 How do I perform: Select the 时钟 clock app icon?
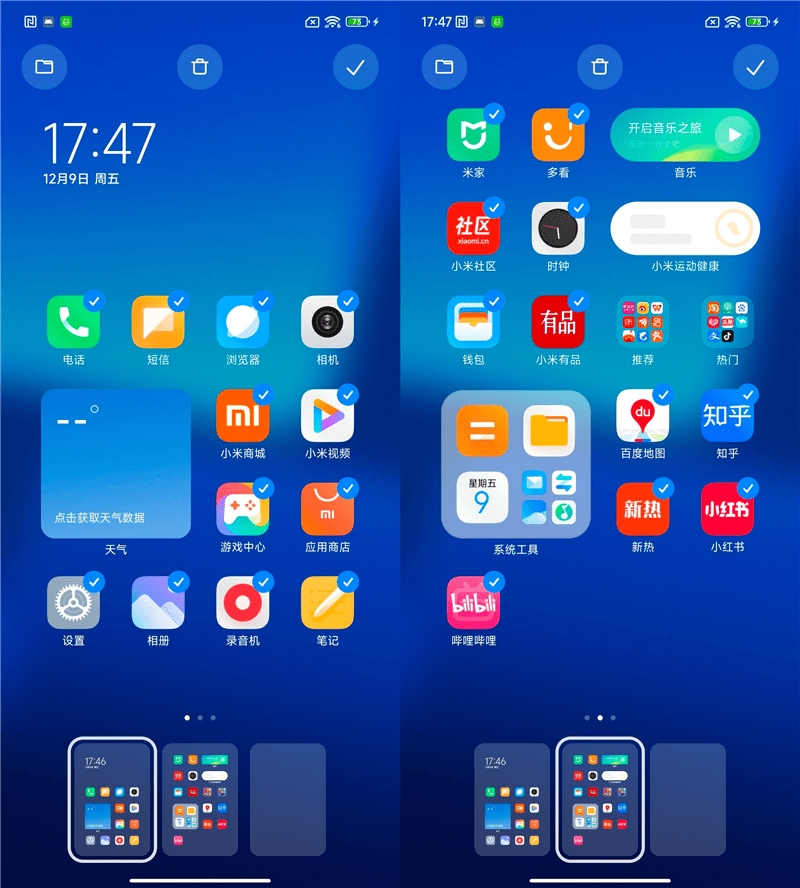click(x=557, y=228)
